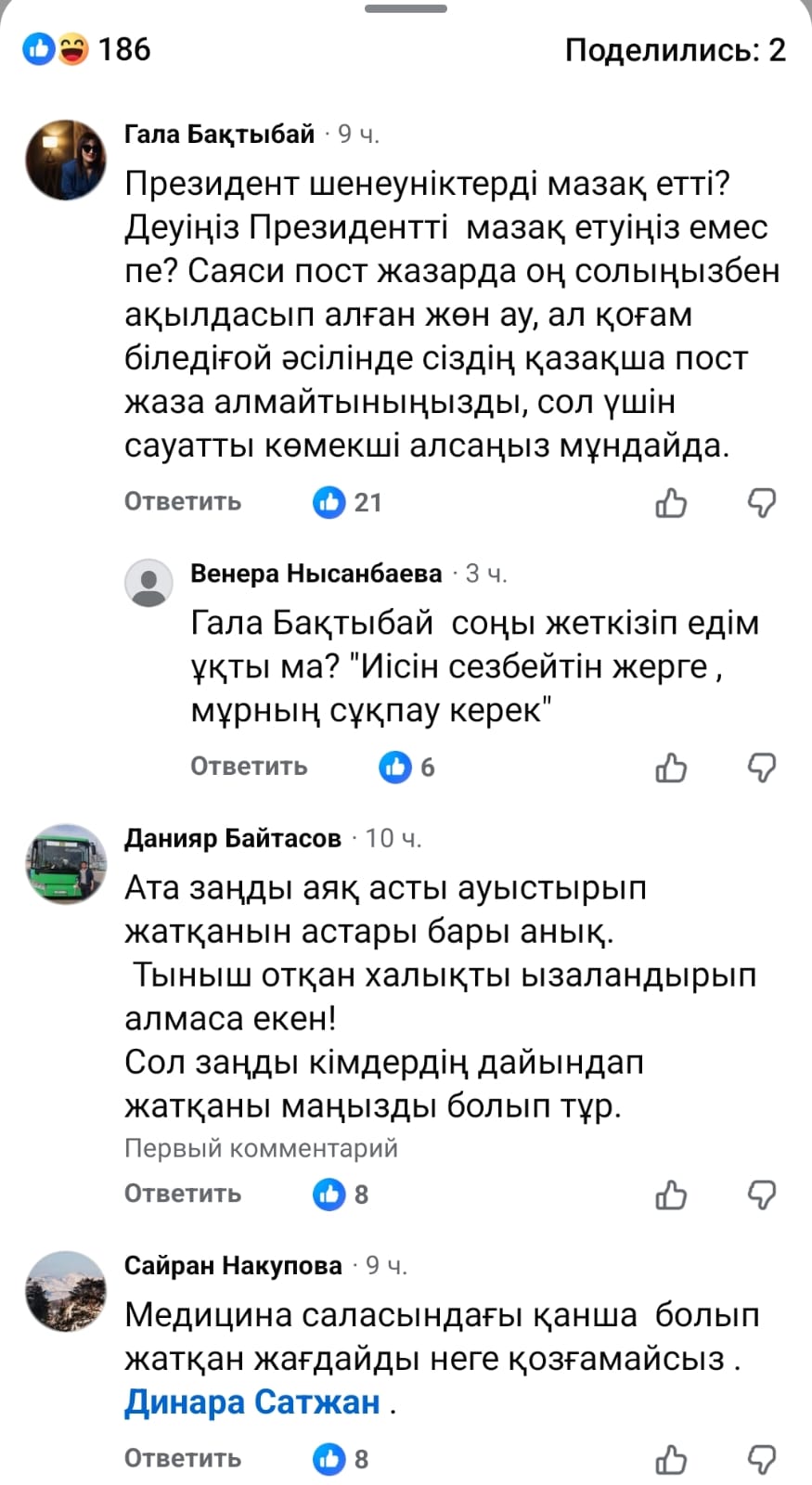Like Сайран Накупова's comment
812x1485 pixels.
pyautogui.click(x=671, y=1460)
